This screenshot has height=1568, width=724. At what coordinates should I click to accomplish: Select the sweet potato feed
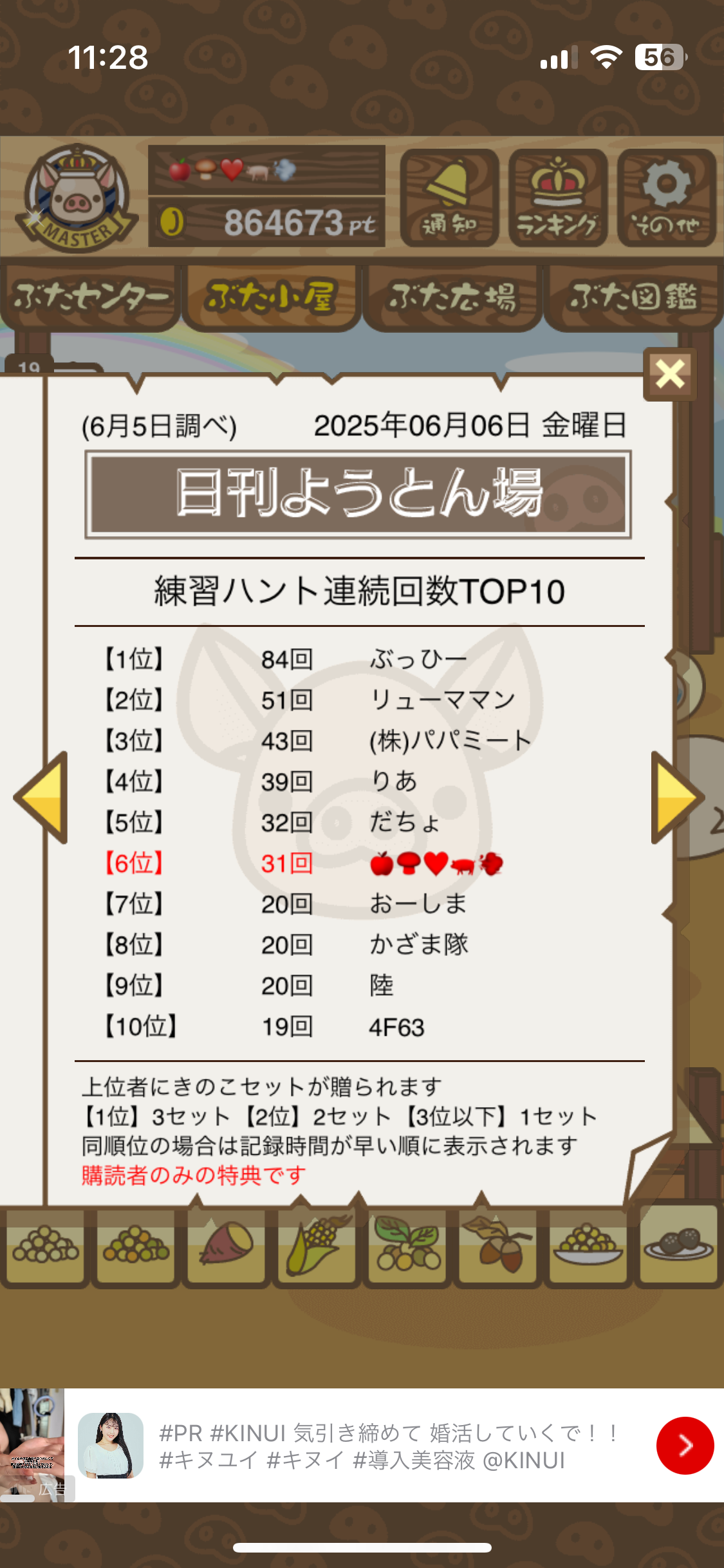(226, 1246)
